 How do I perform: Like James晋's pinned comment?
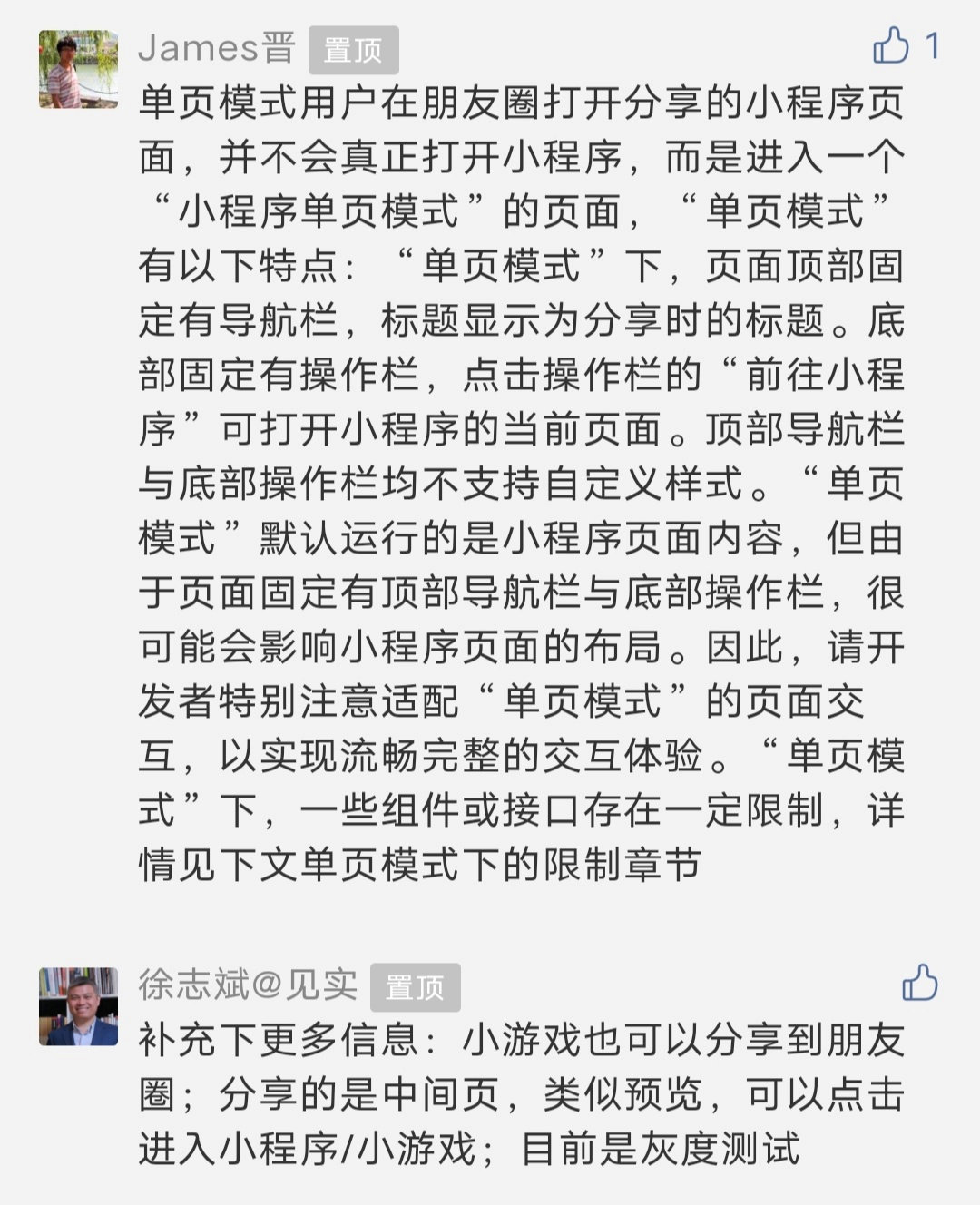point(891,45)
